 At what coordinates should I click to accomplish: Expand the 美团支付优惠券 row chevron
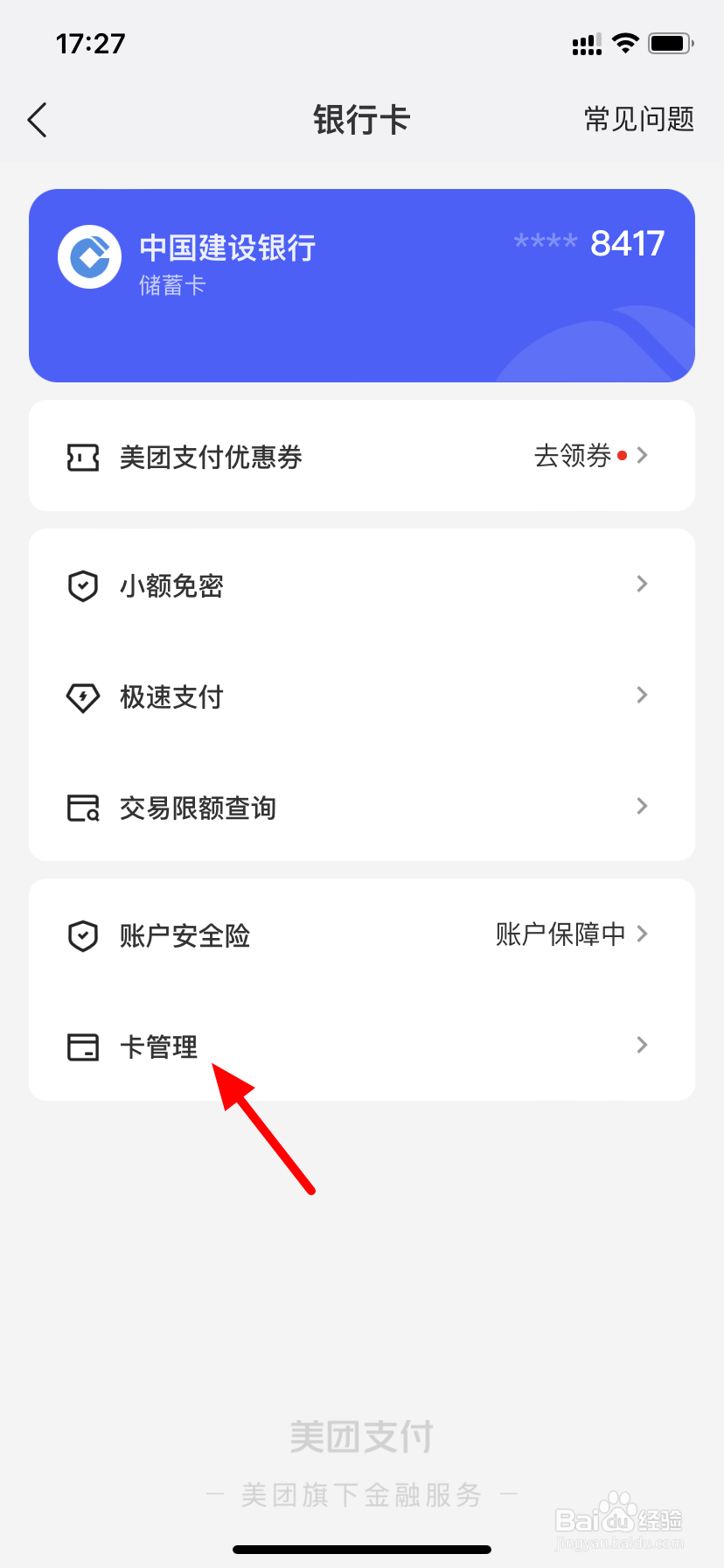(643, 455)
